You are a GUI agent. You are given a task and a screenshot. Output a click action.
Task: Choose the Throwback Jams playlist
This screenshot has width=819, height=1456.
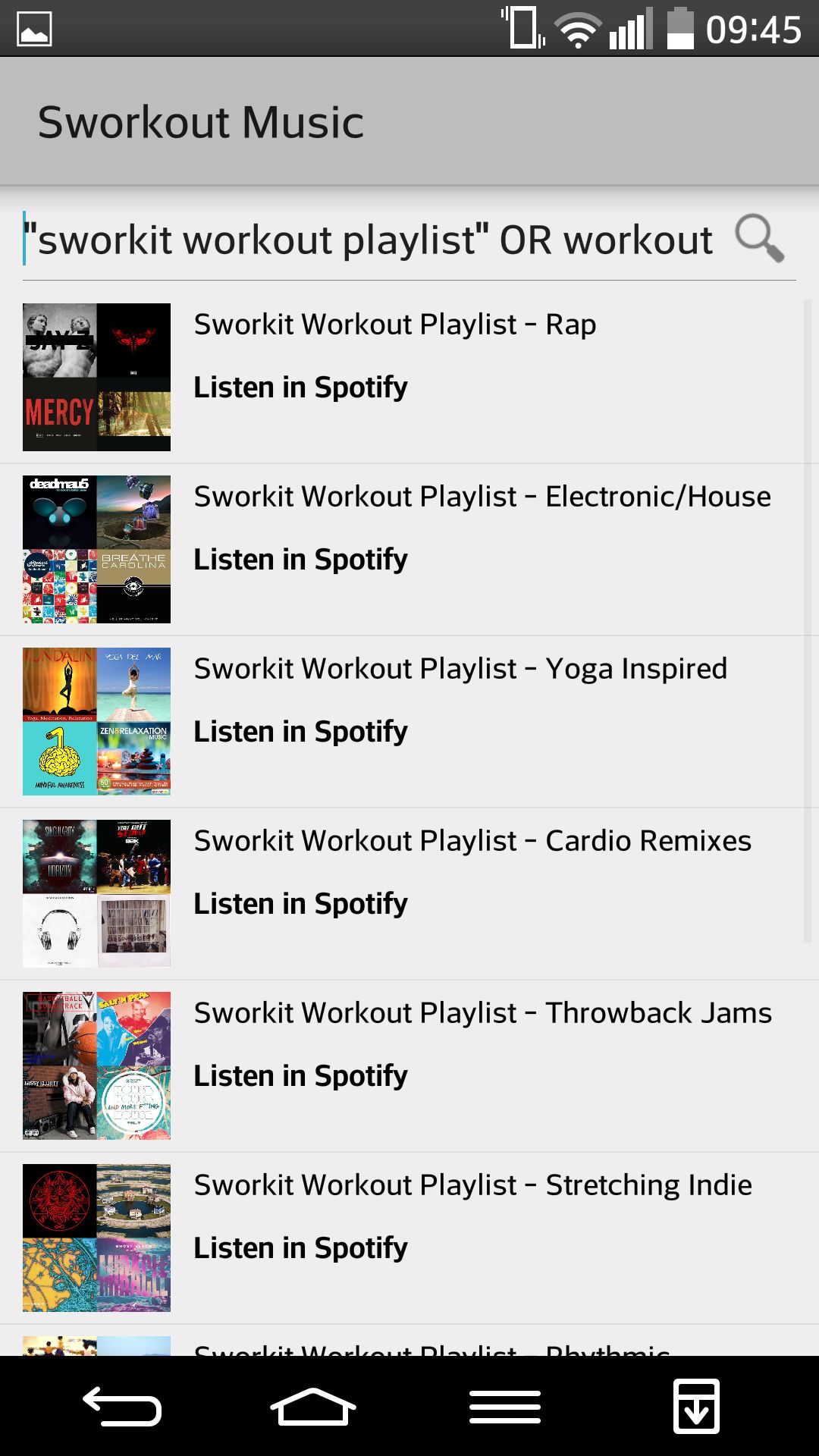point(409,1066)
